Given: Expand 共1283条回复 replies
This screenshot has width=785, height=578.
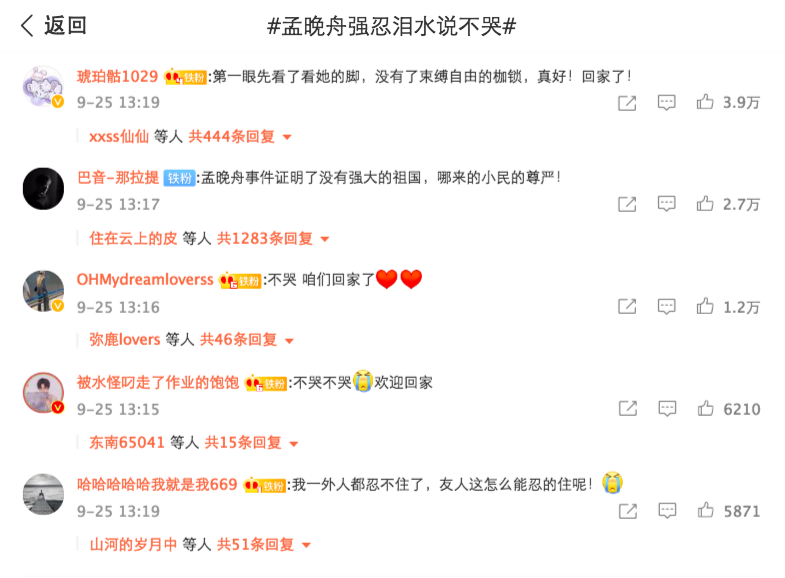Looking at the screenshot, I should tap(265, 238).
